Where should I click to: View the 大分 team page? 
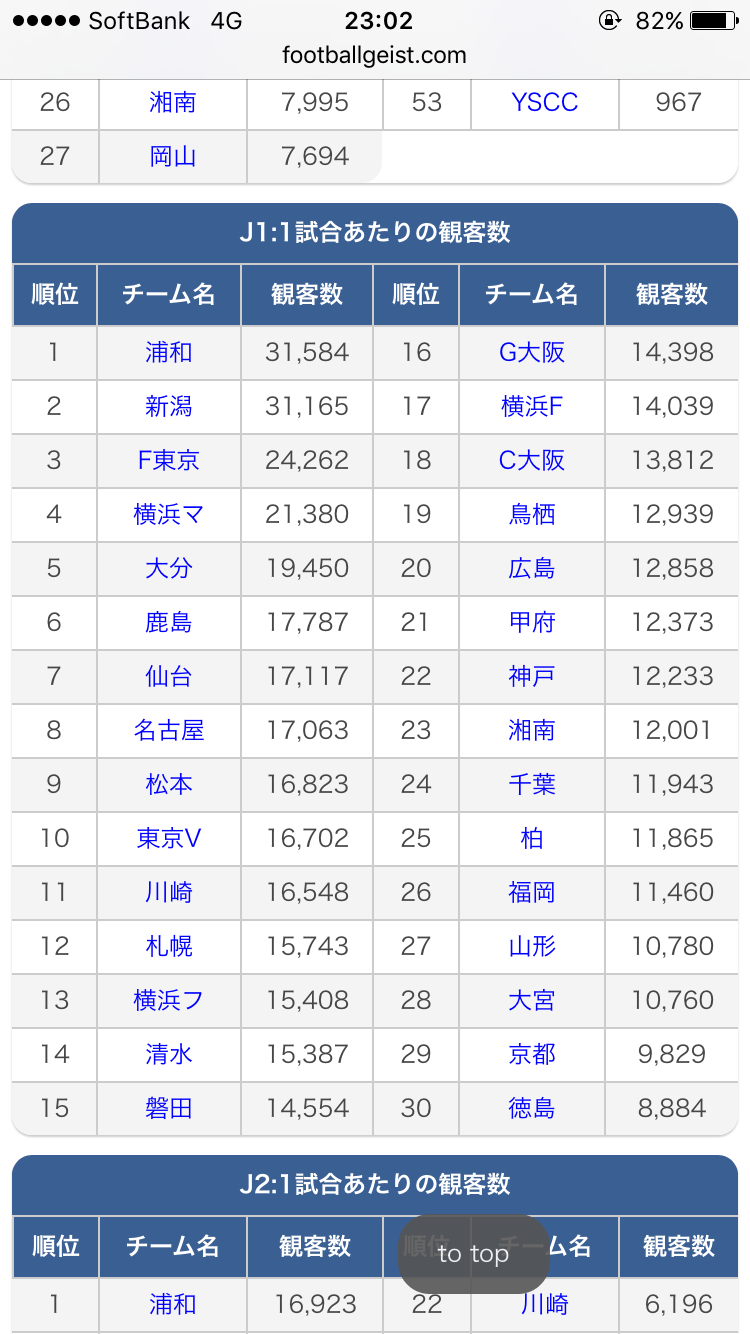pos(169,568)
